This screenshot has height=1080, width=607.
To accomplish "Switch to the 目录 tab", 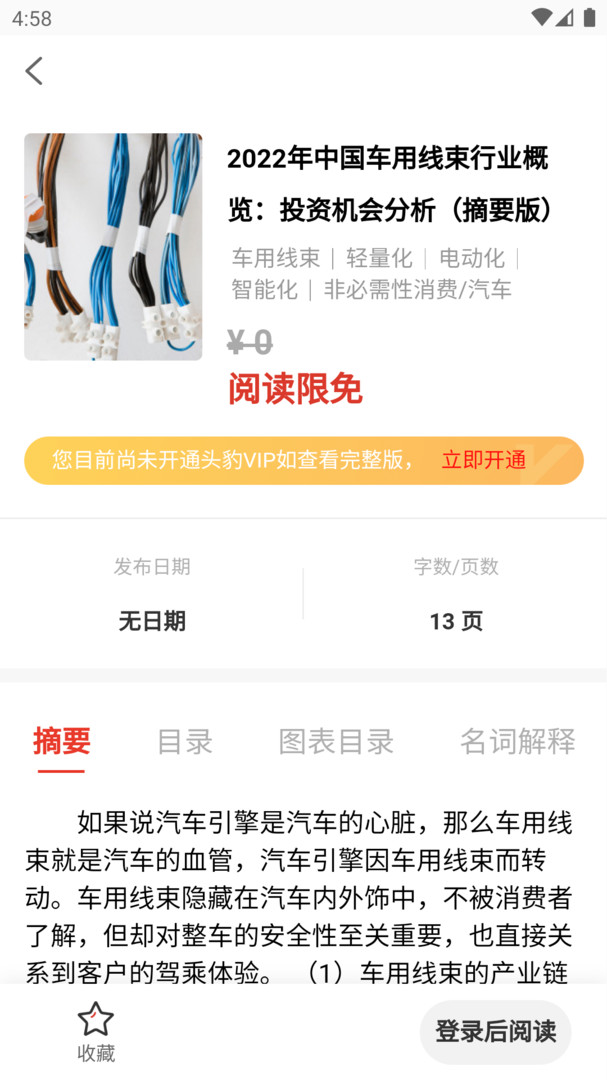I will click(x=185, y=741).
